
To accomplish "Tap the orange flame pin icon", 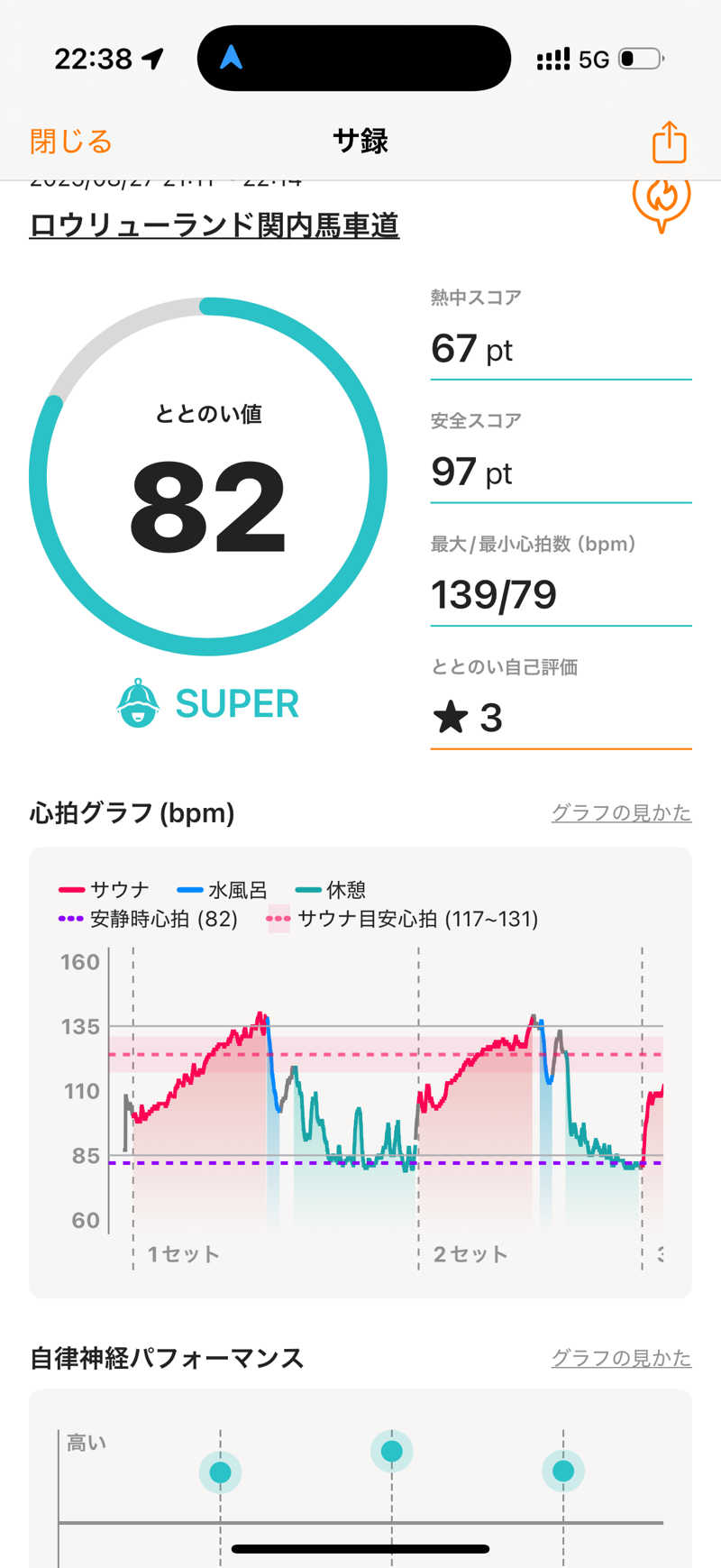I will pos(662,200).
